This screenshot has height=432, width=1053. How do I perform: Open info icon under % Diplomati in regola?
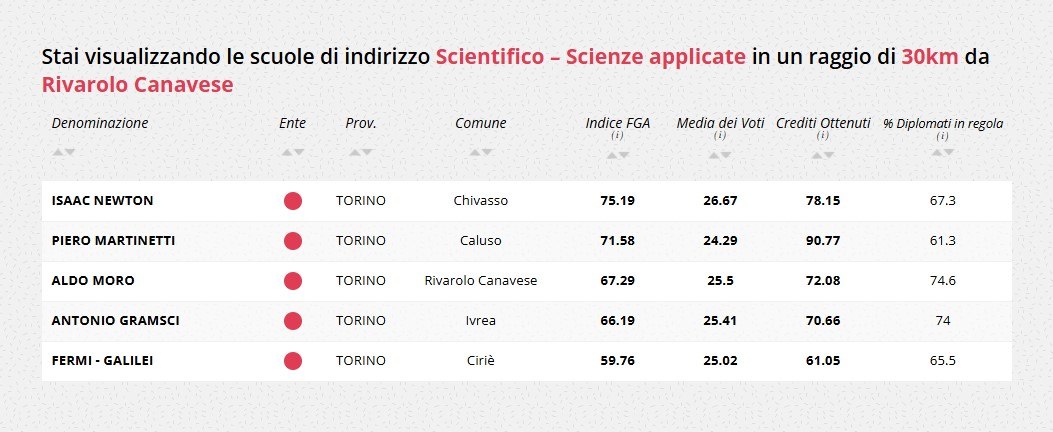coord(942,136)
